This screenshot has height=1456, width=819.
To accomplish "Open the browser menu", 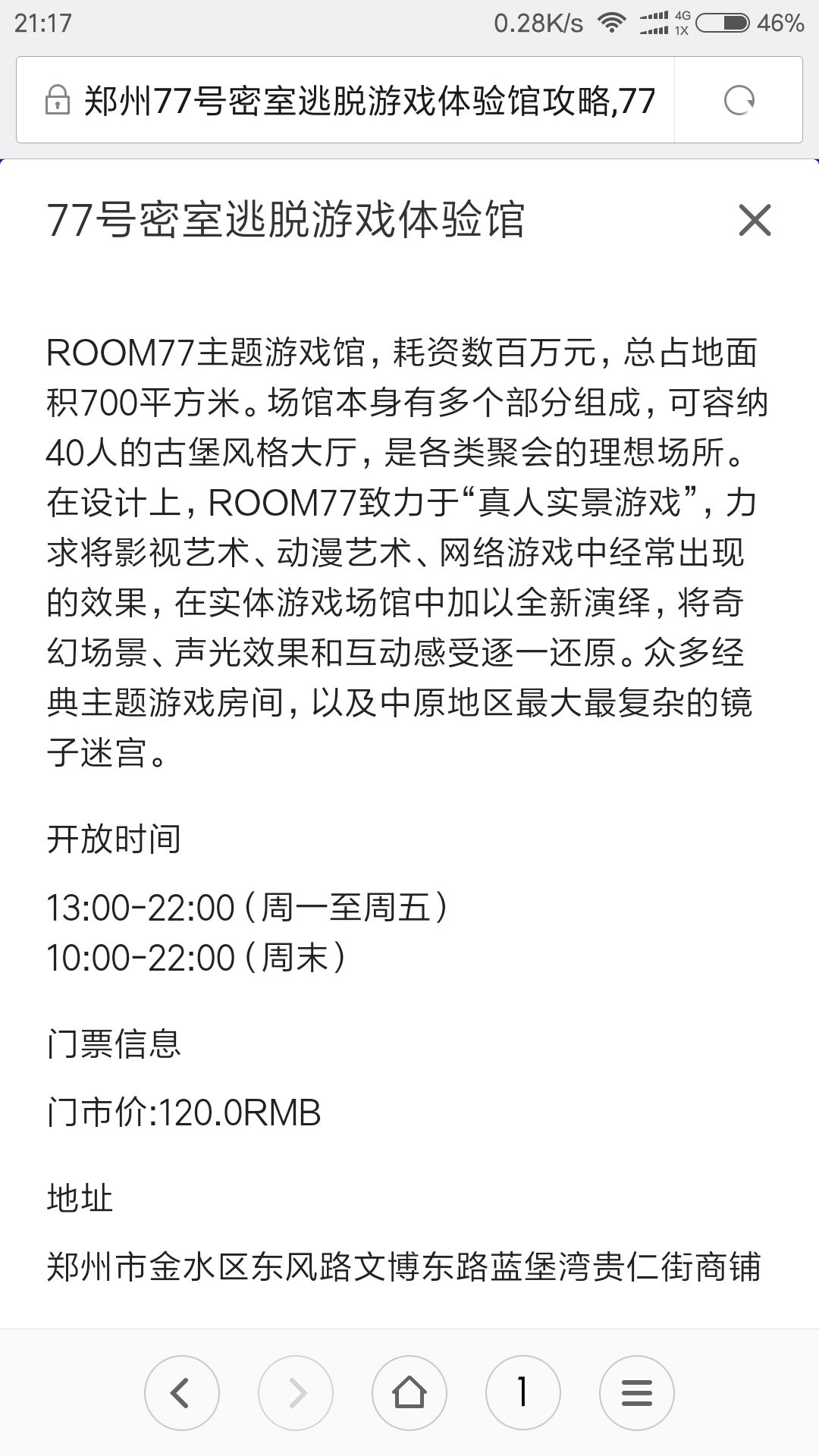I will [637, 1392].
